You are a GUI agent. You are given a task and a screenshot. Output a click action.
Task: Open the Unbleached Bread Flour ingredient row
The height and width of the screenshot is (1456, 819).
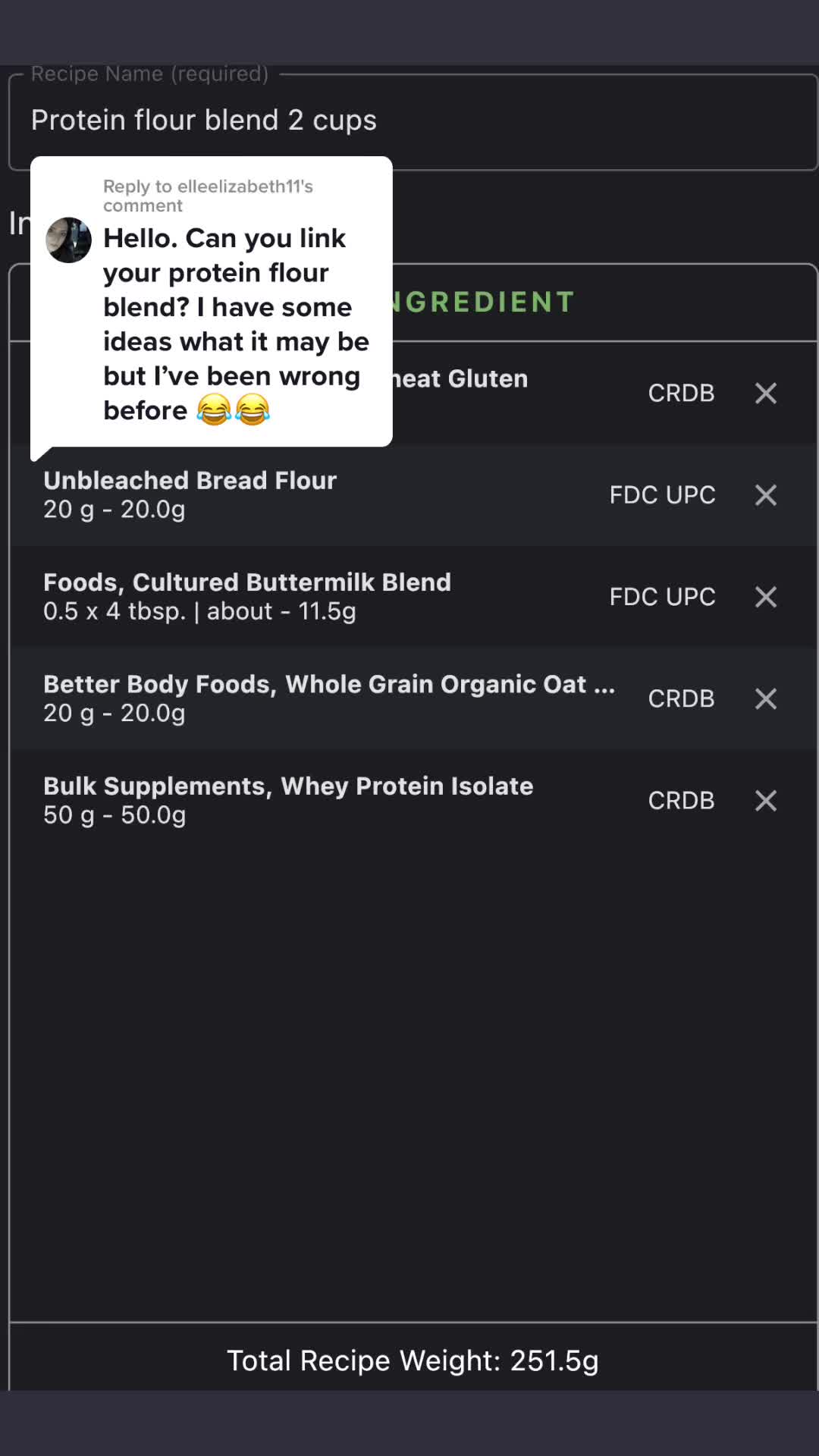[303, 495]
